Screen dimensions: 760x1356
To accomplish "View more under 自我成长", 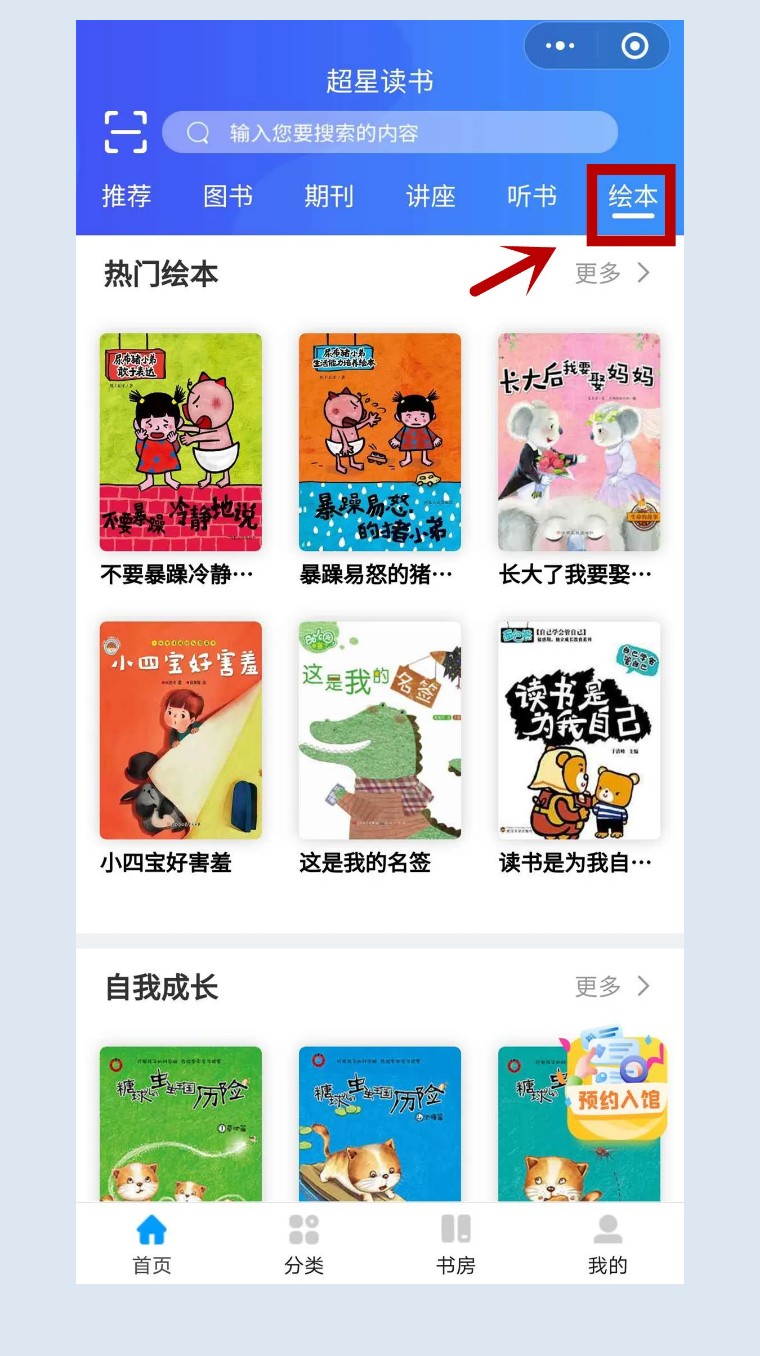I will pos(612,987).
